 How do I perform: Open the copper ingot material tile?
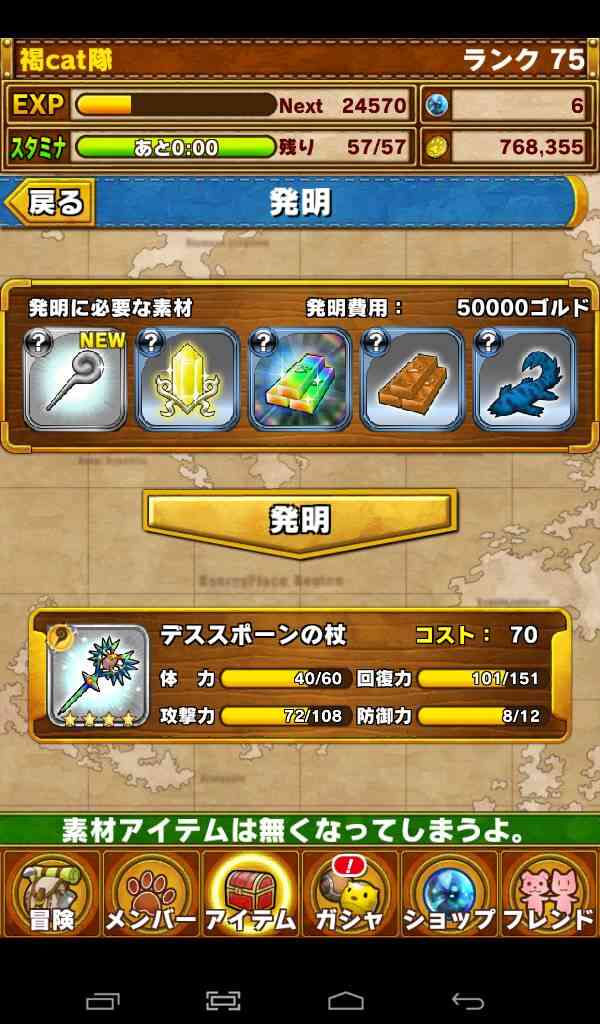pos(413,379)
